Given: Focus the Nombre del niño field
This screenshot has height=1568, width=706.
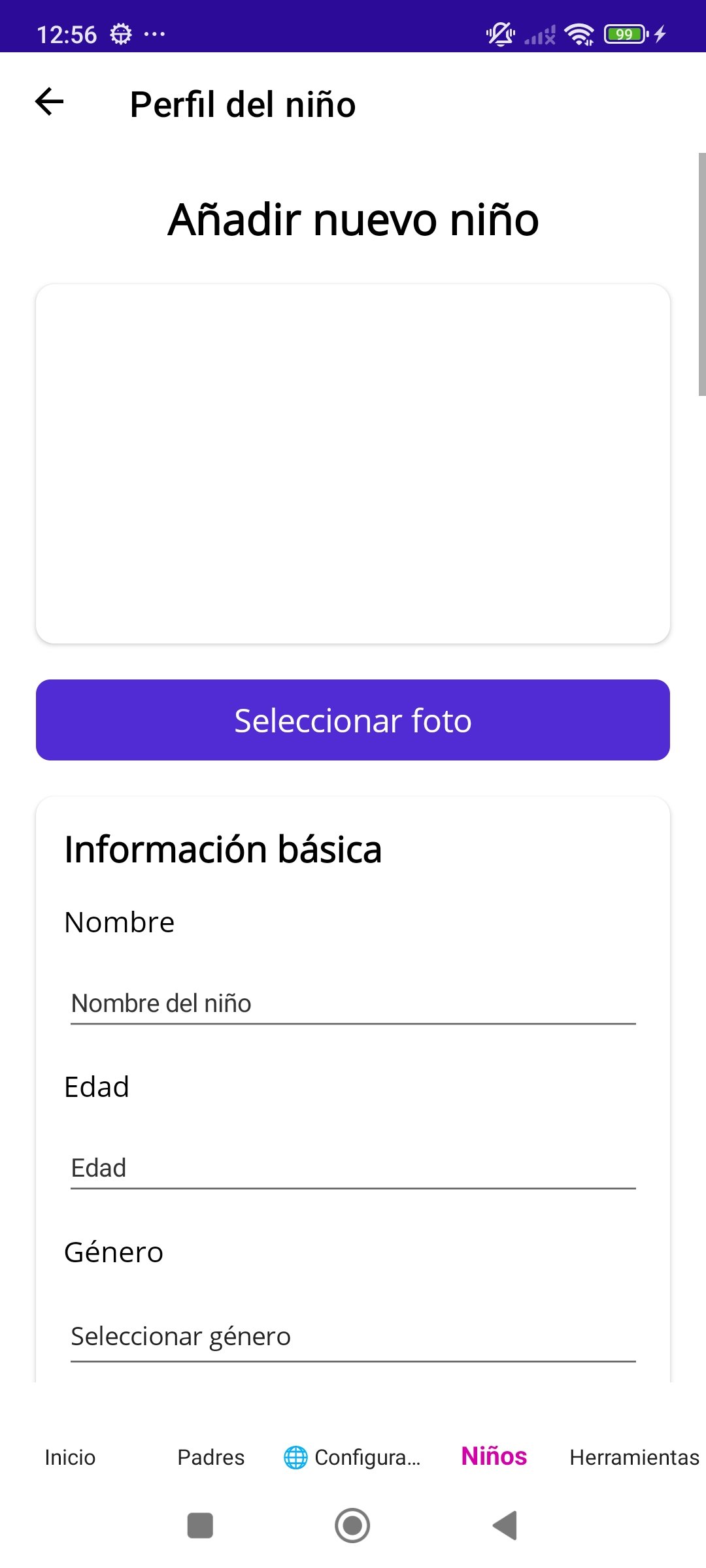Looking at the screenshot, I should [x=353, y=1004].
